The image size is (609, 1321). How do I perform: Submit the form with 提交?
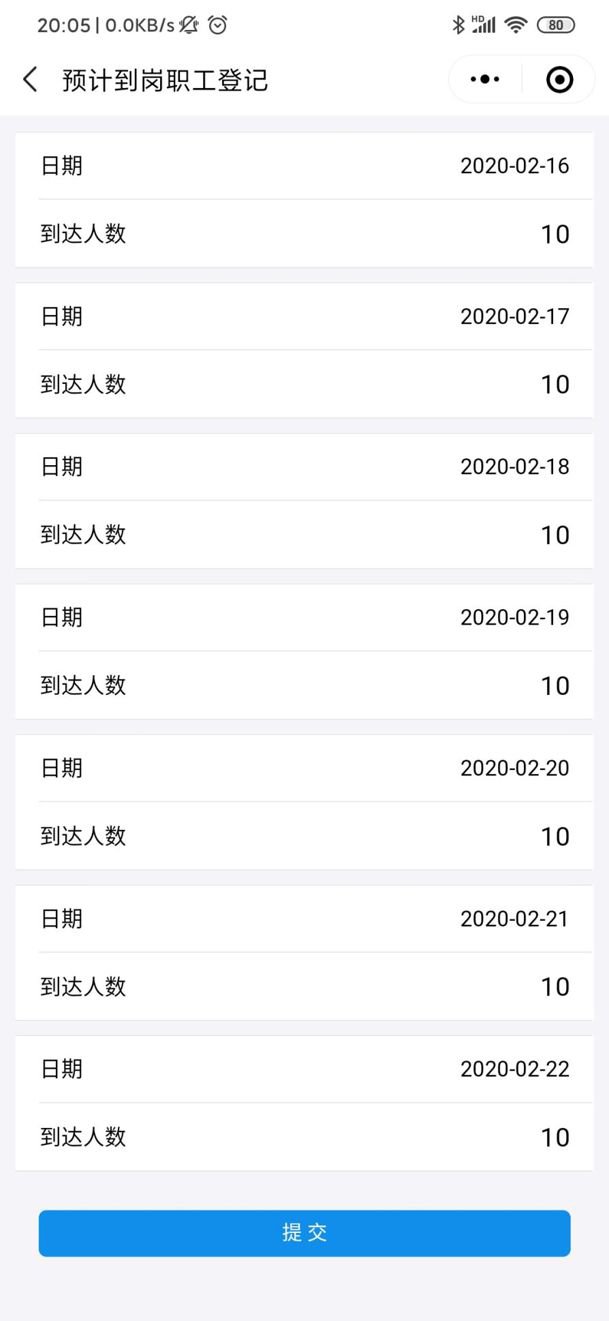pos(304,1233)
